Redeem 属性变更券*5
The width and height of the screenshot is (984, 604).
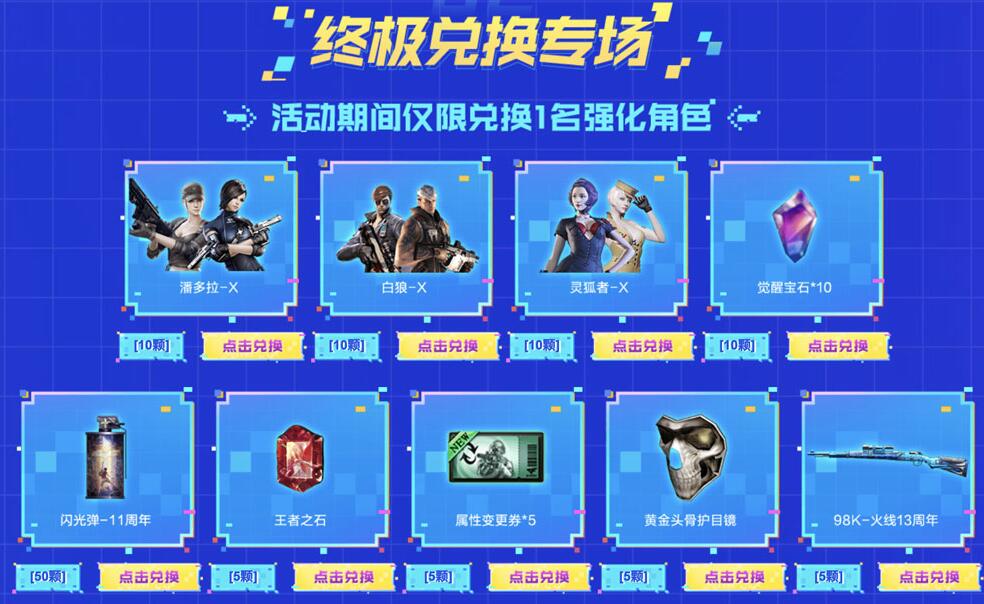coord(538,577)
